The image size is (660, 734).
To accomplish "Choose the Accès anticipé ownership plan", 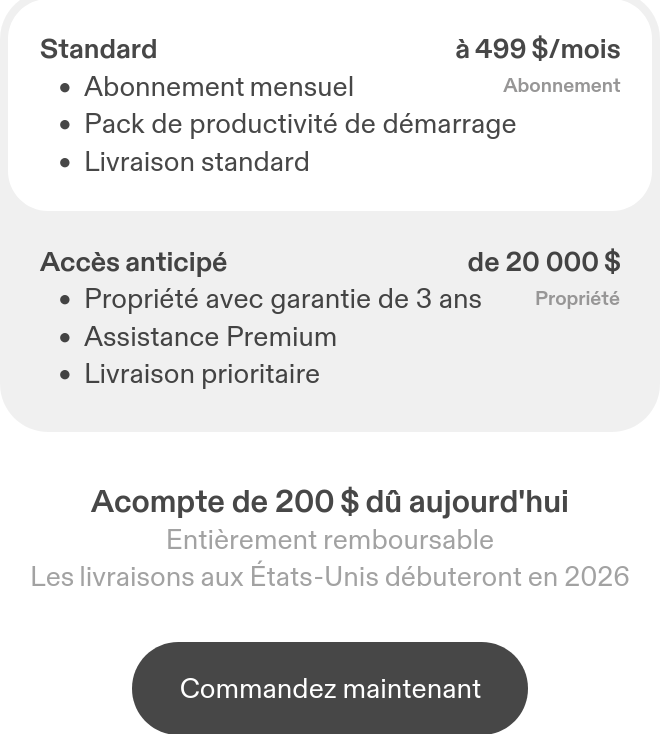I will [x=330, y=318].
